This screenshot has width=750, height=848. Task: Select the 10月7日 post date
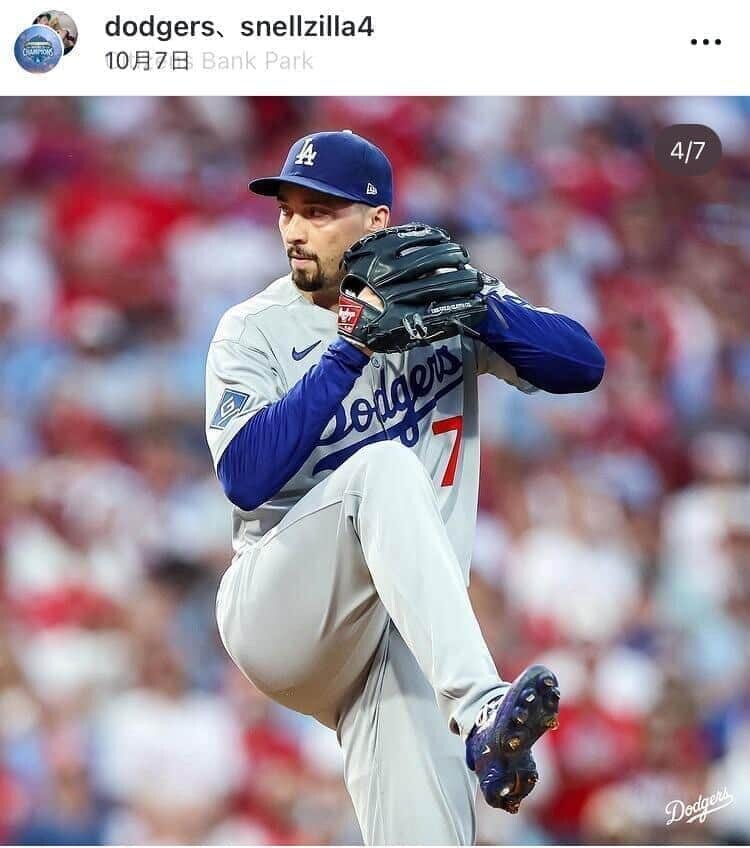[x=131, y=62]
